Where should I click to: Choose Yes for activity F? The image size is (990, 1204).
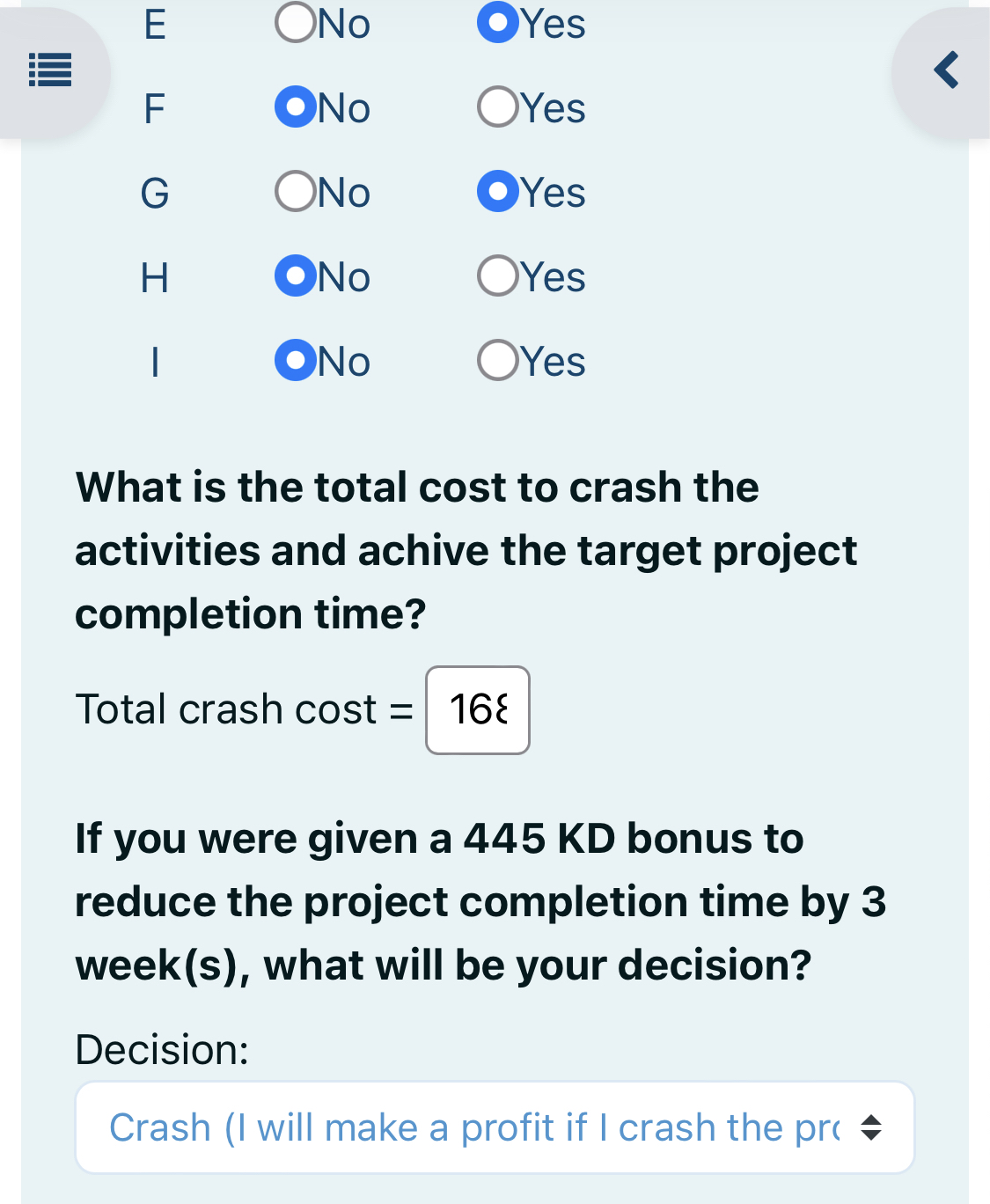pyautogui.click(x=498, y=107)
